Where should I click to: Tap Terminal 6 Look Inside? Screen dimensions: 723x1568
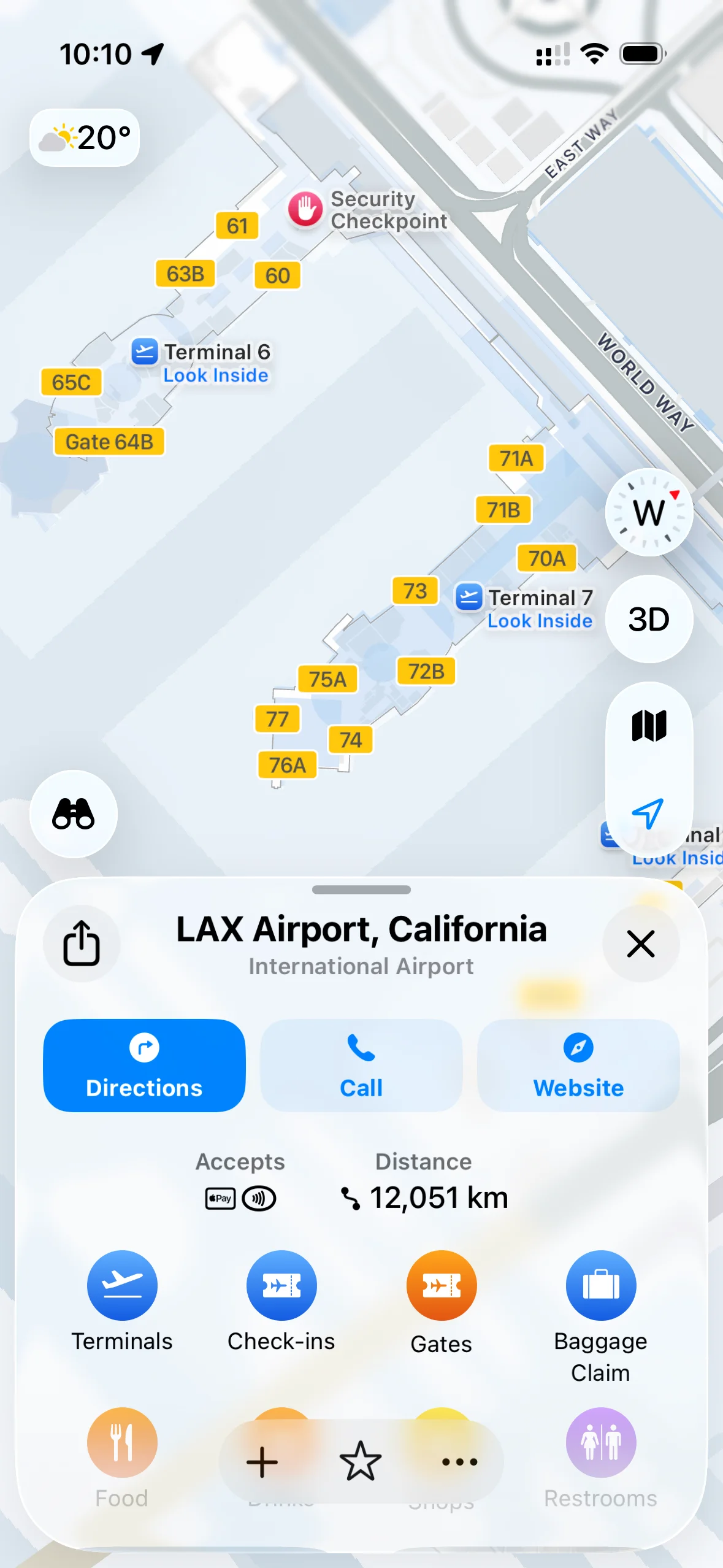[x=216, y=375]
